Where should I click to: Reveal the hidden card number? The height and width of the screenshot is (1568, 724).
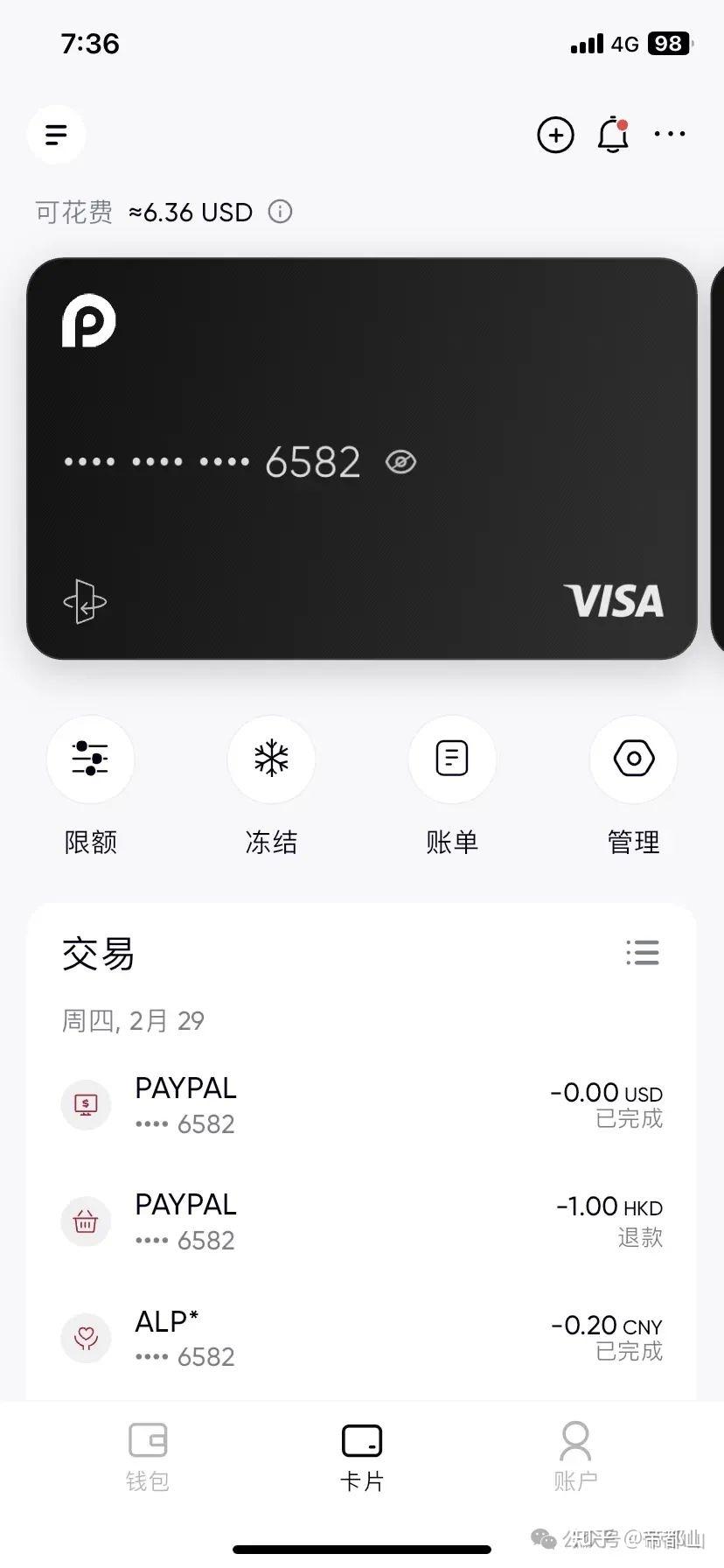pos(401,462)
